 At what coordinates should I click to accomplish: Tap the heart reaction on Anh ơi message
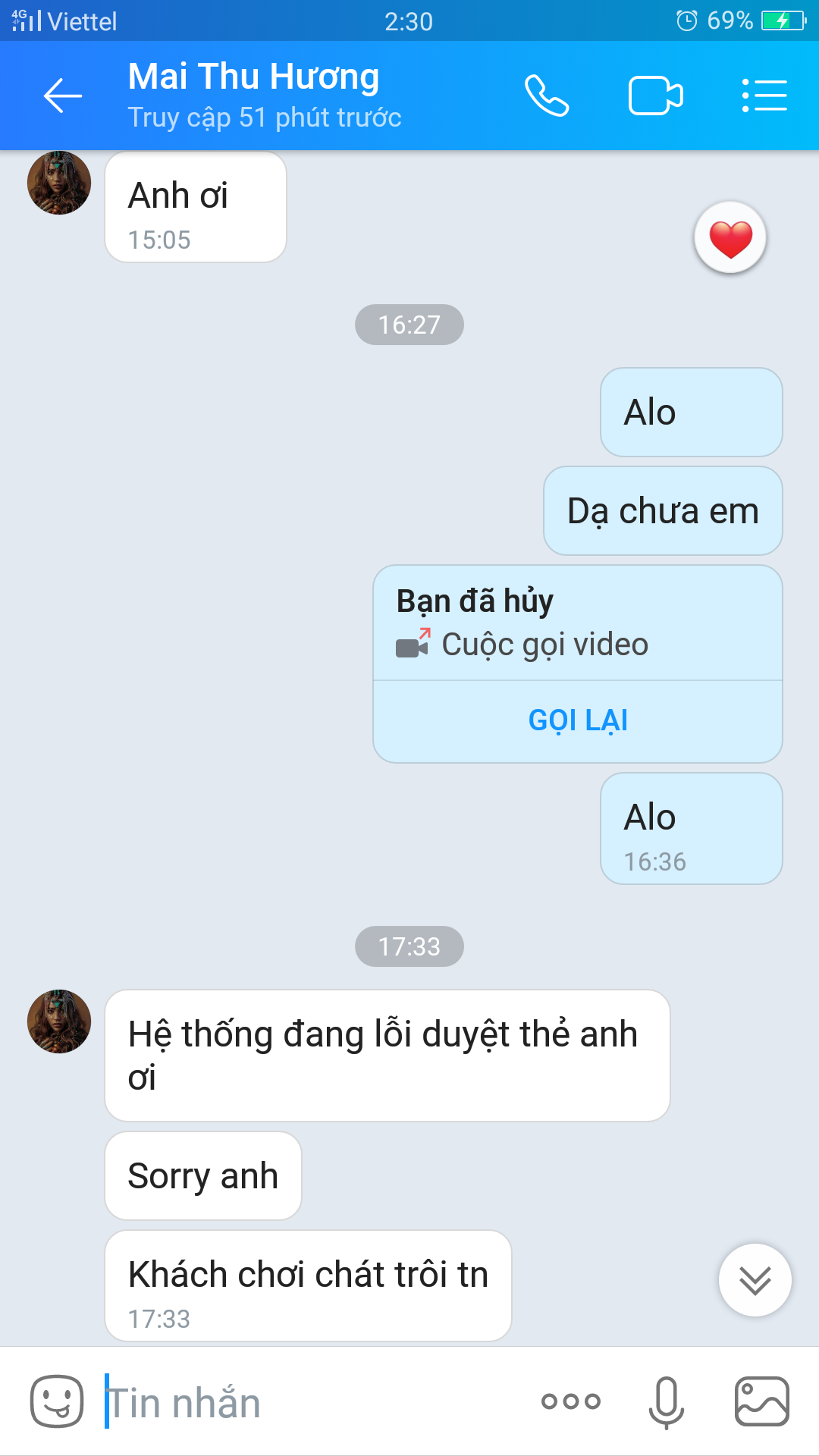coord(730,238)
